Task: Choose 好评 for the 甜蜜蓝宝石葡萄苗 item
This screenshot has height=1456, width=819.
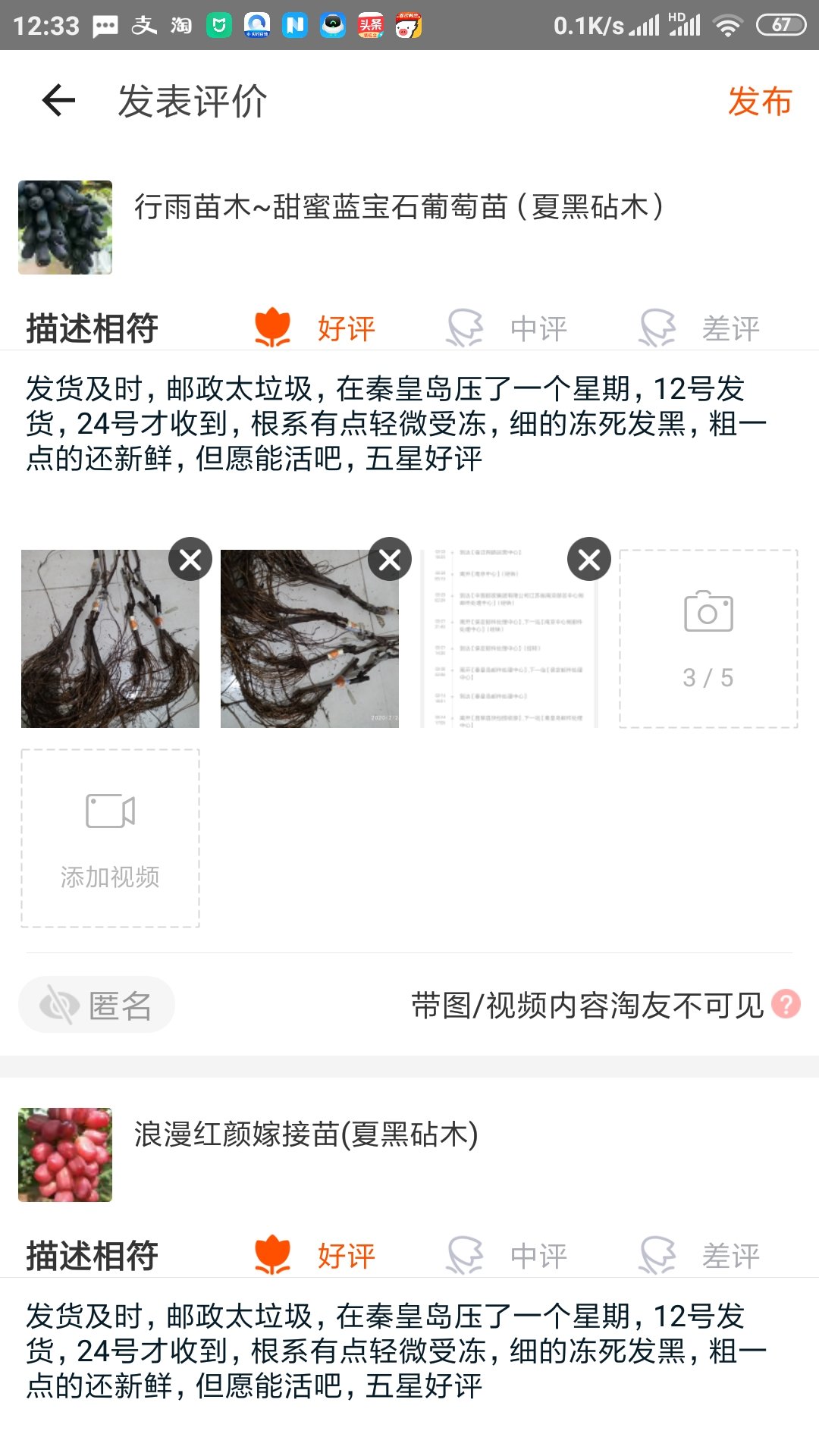Action: click(315, 328)
